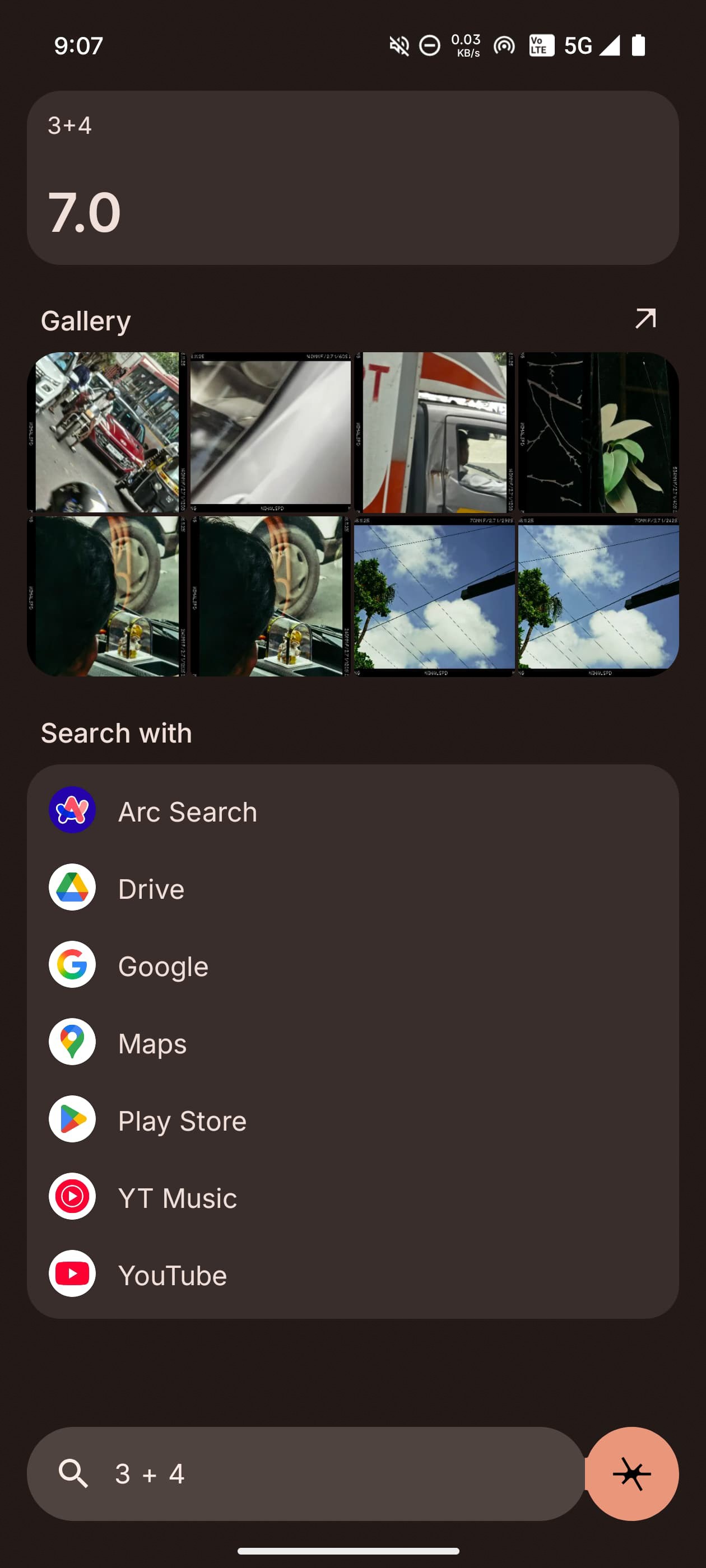Search with Google
Image resolution: width=706 pixels, height=1568 pixels.
point(352,965)
